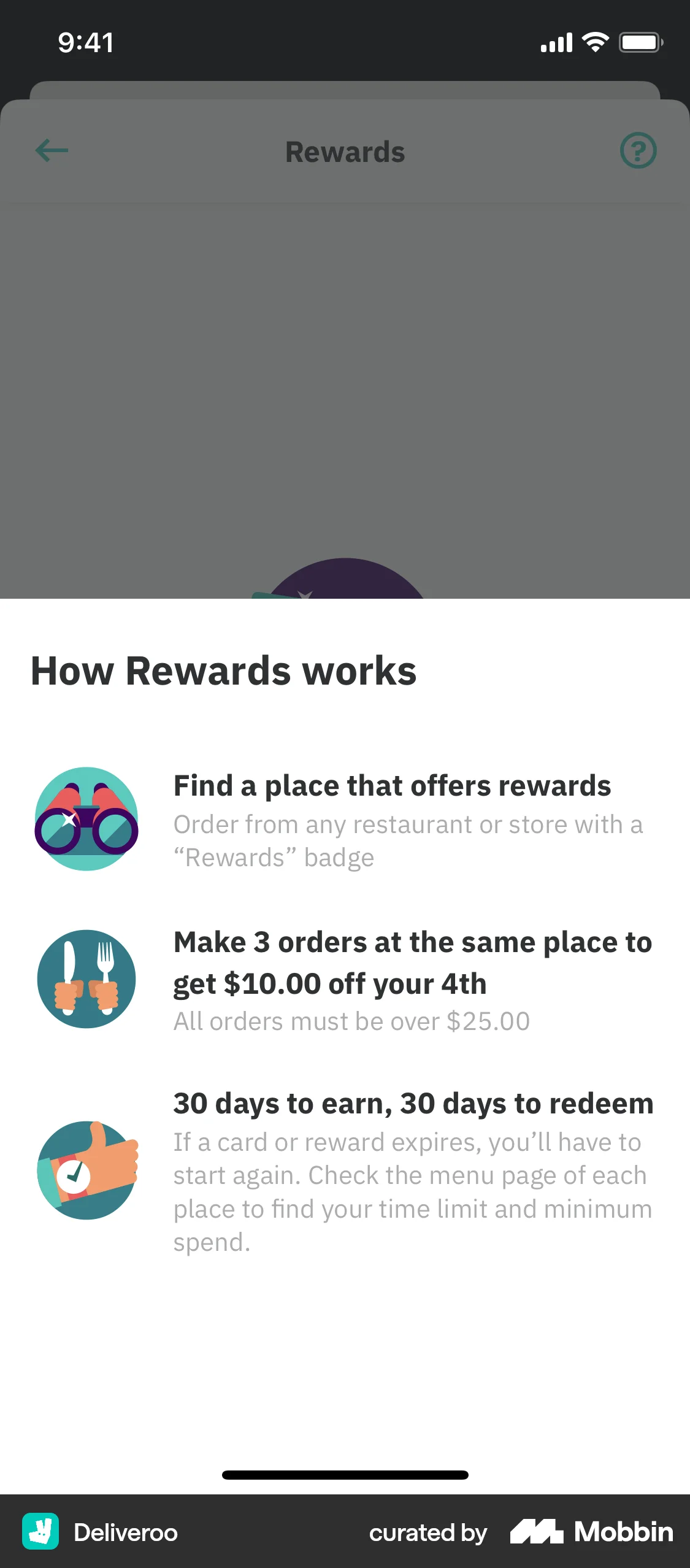Tap the 'curated by' footer text
The height and width of the screenshot is (1568, 690).
427,1533
